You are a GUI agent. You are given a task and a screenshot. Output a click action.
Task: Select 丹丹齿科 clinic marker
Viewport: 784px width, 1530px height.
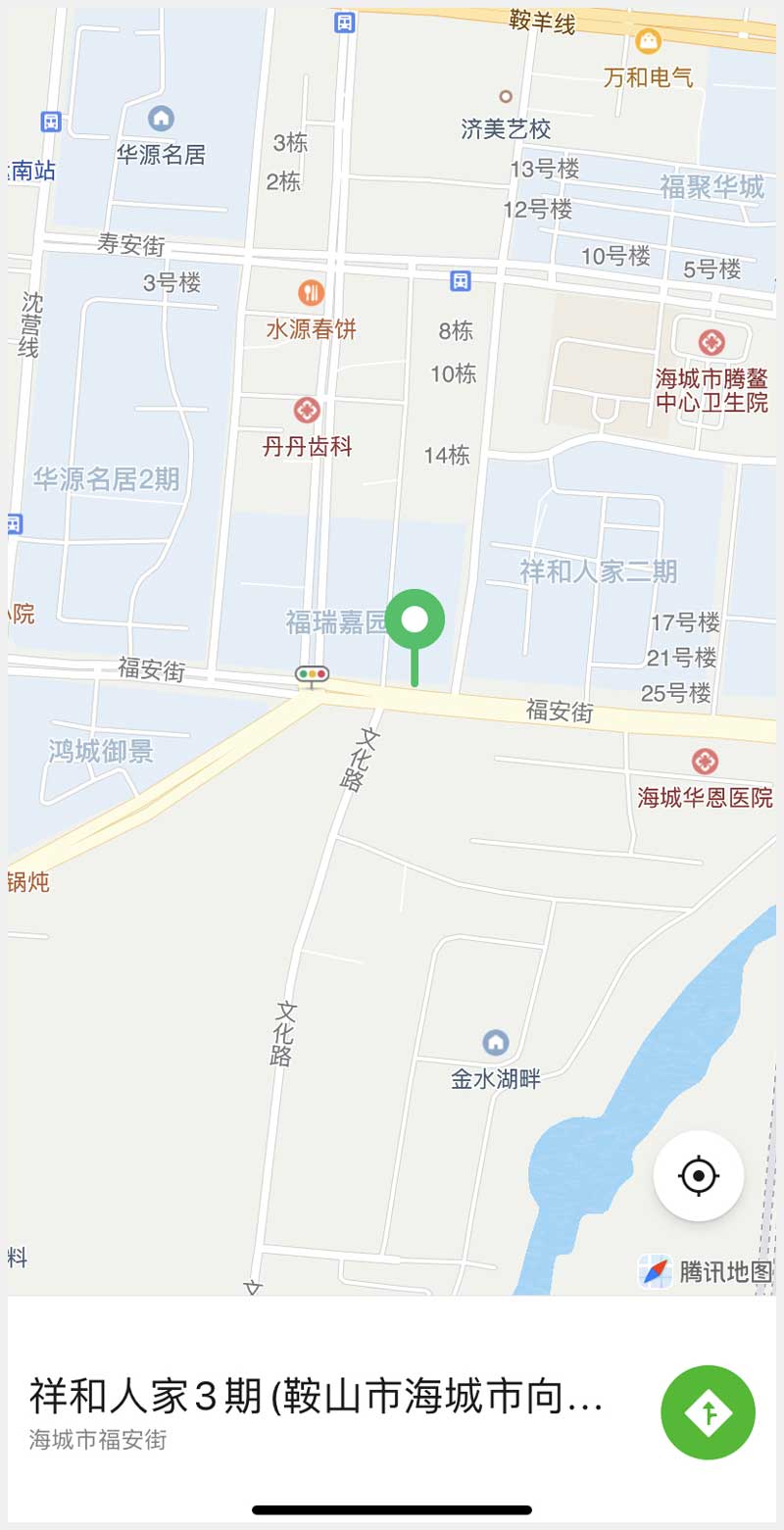(x=307, y=410)
